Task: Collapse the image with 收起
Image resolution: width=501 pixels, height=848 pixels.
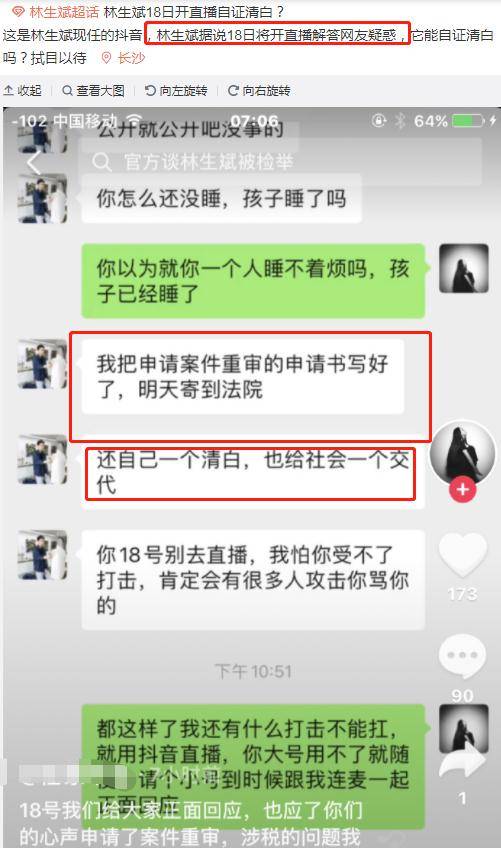Action: 23,90
